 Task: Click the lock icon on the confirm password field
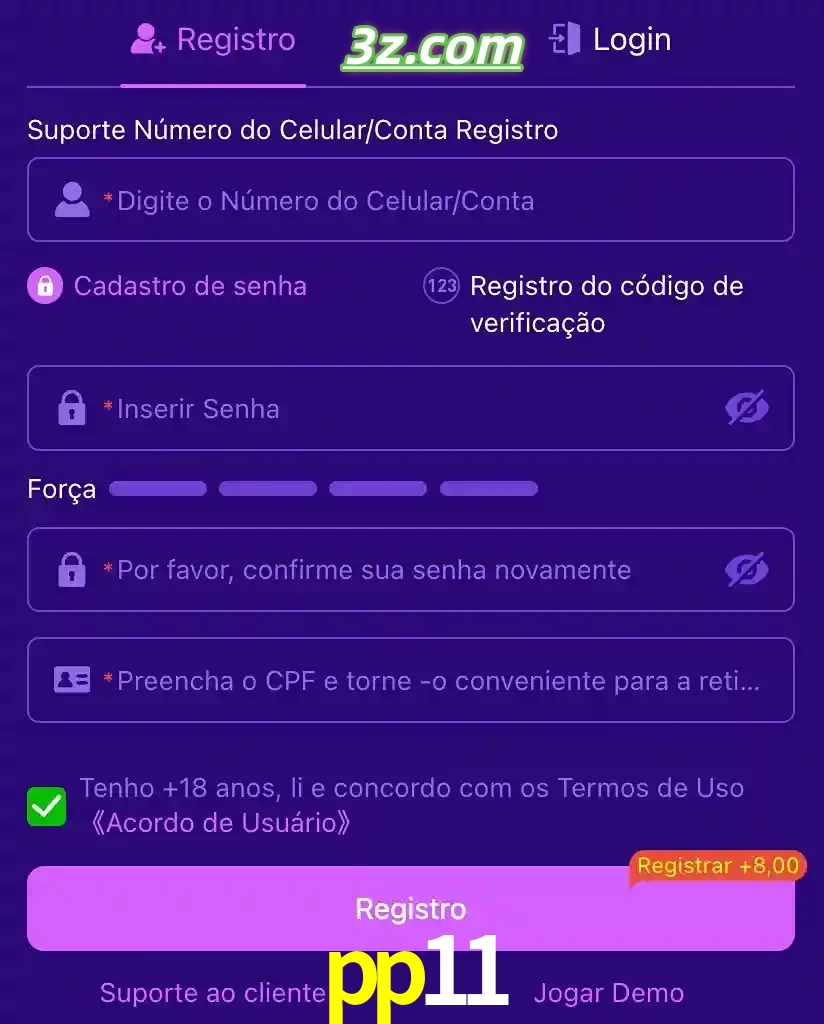70,569
